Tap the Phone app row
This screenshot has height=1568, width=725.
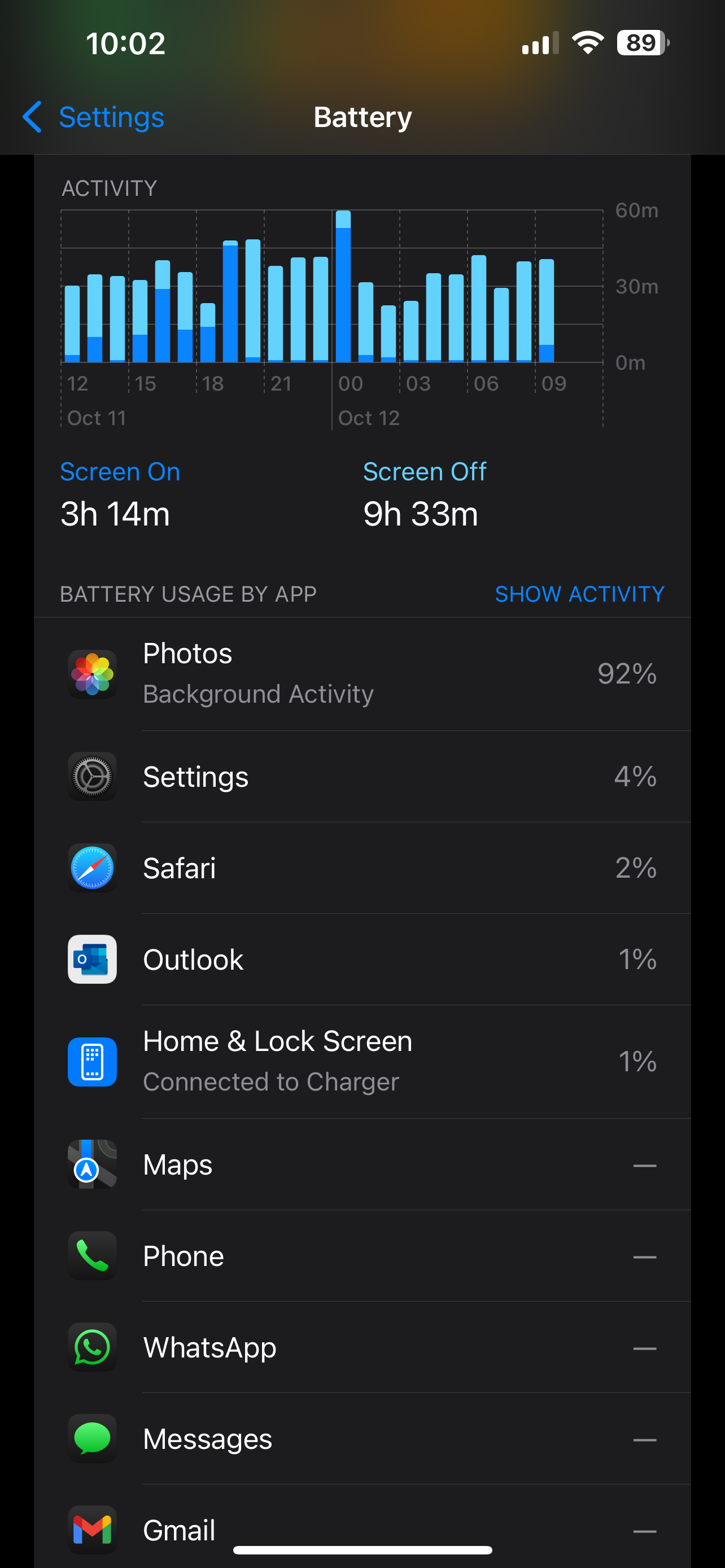361,1256
